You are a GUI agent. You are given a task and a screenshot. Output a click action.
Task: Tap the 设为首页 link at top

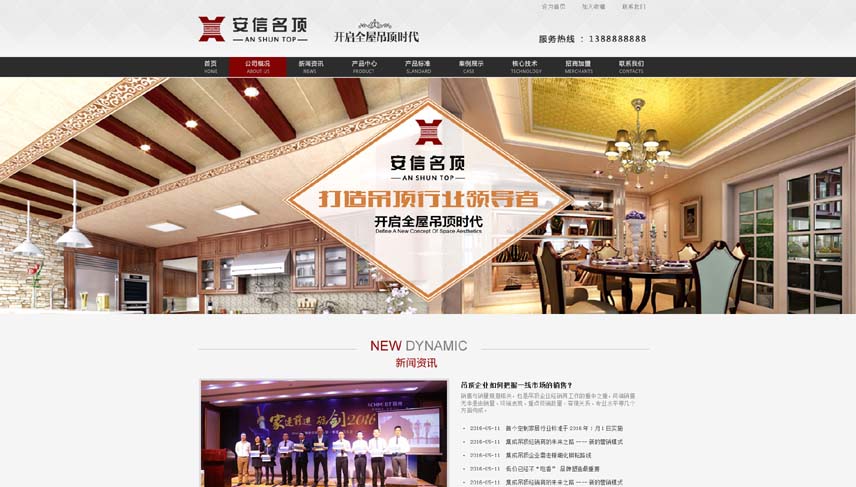[x=553, y=7]
